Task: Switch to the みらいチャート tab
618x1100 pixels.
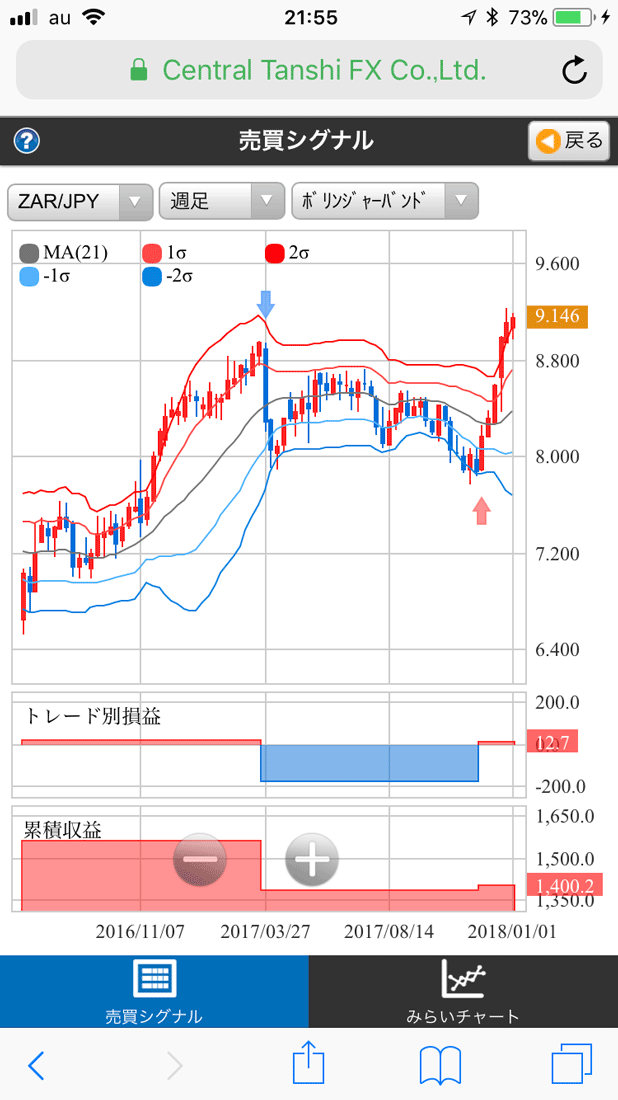Action: [462, 991]
